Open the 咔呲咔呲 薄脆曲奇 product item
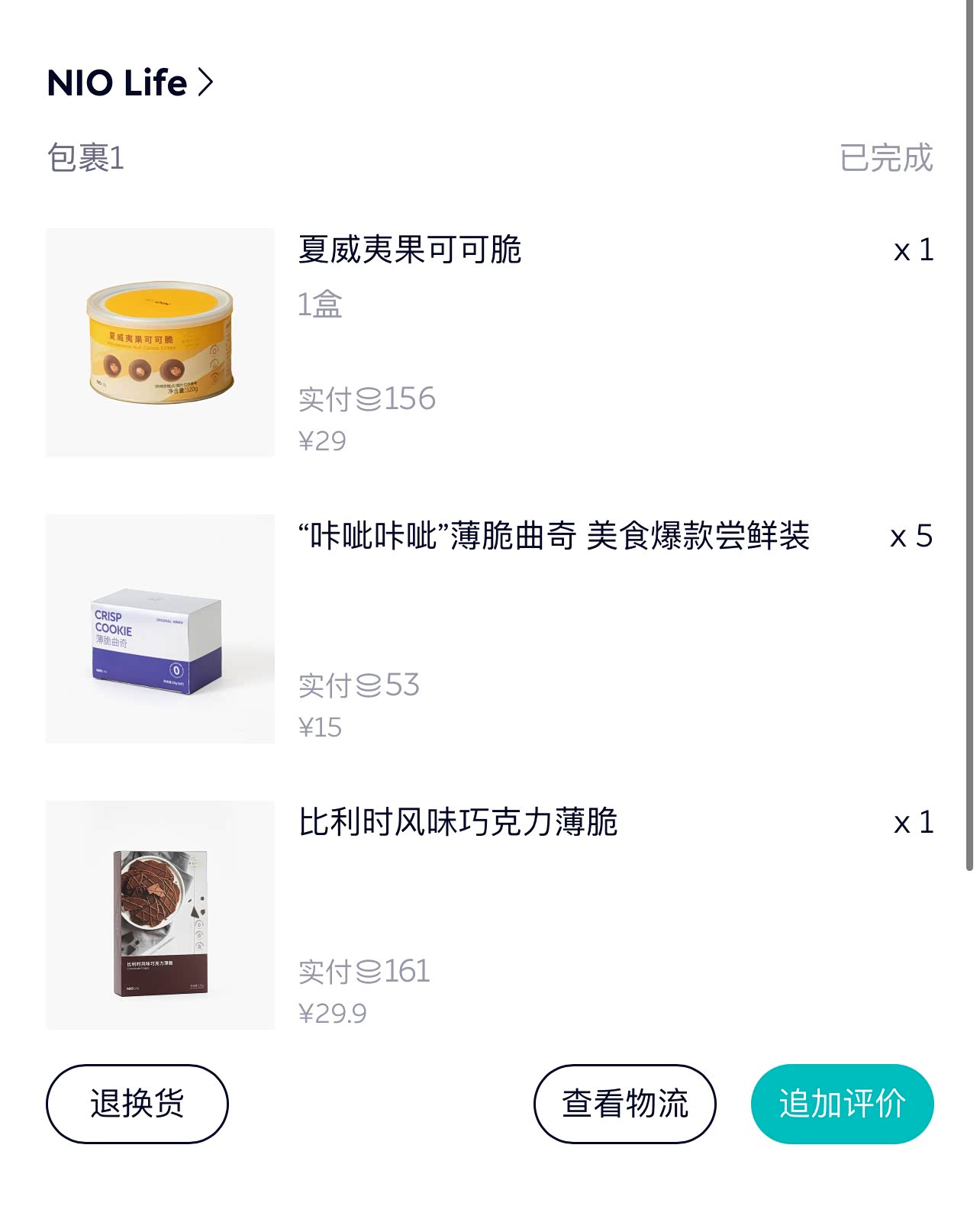Image resolution: width=980 pixels, height=1219 pixels. (553, 536)
